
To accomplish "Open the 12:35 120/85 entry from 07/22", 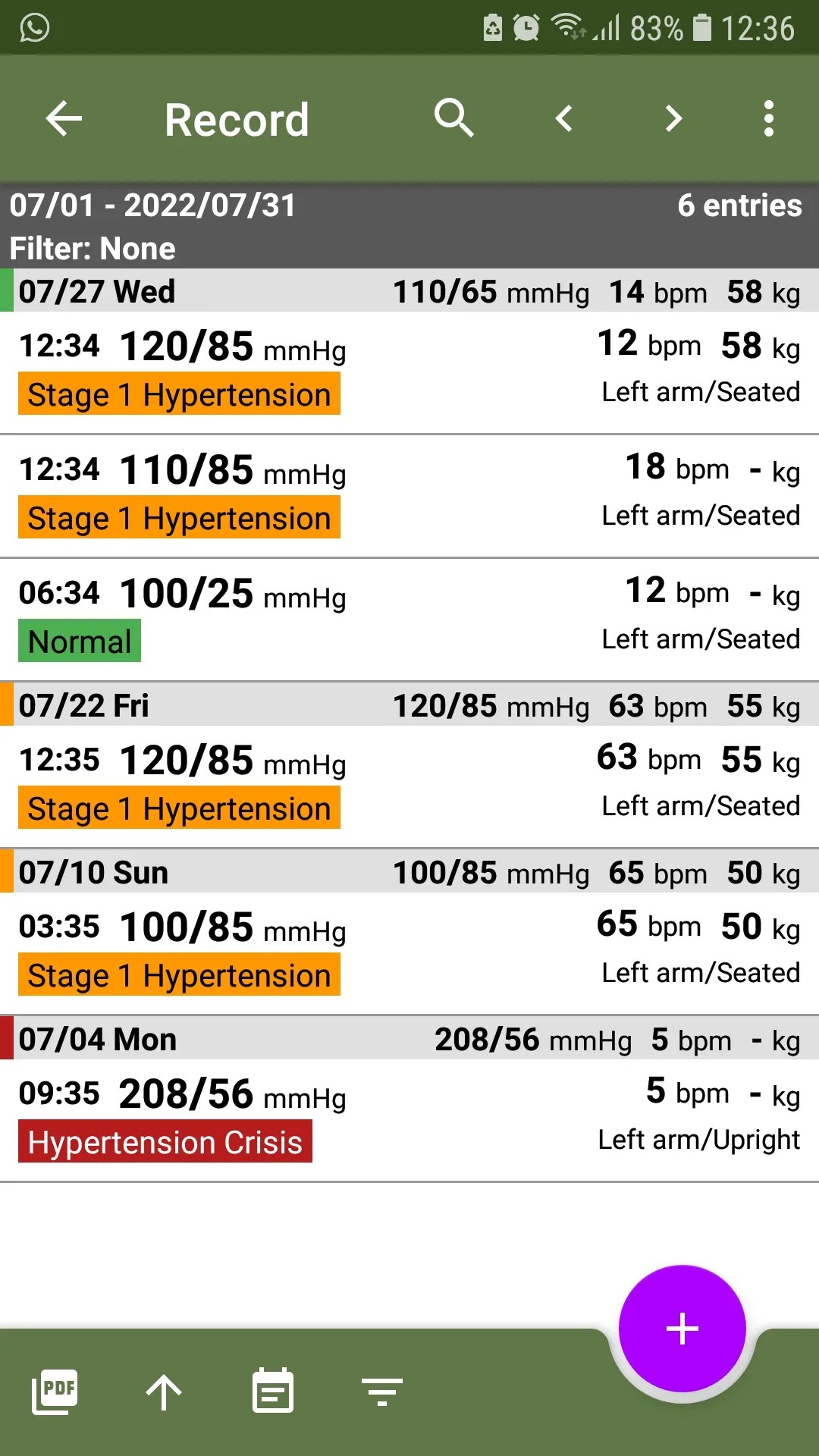I will click(409, 786).
